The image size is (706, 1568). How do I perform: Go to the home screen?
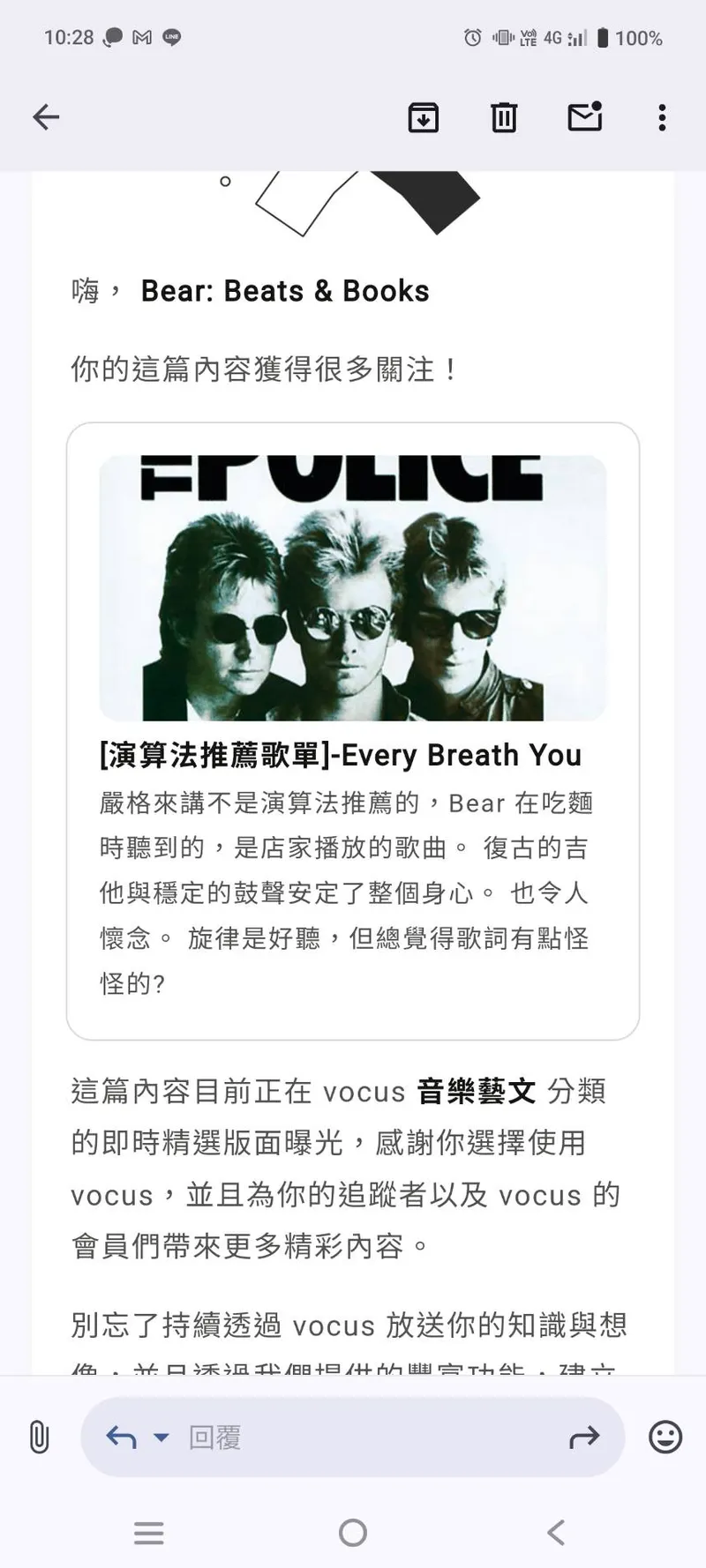tap(353, 1533)
